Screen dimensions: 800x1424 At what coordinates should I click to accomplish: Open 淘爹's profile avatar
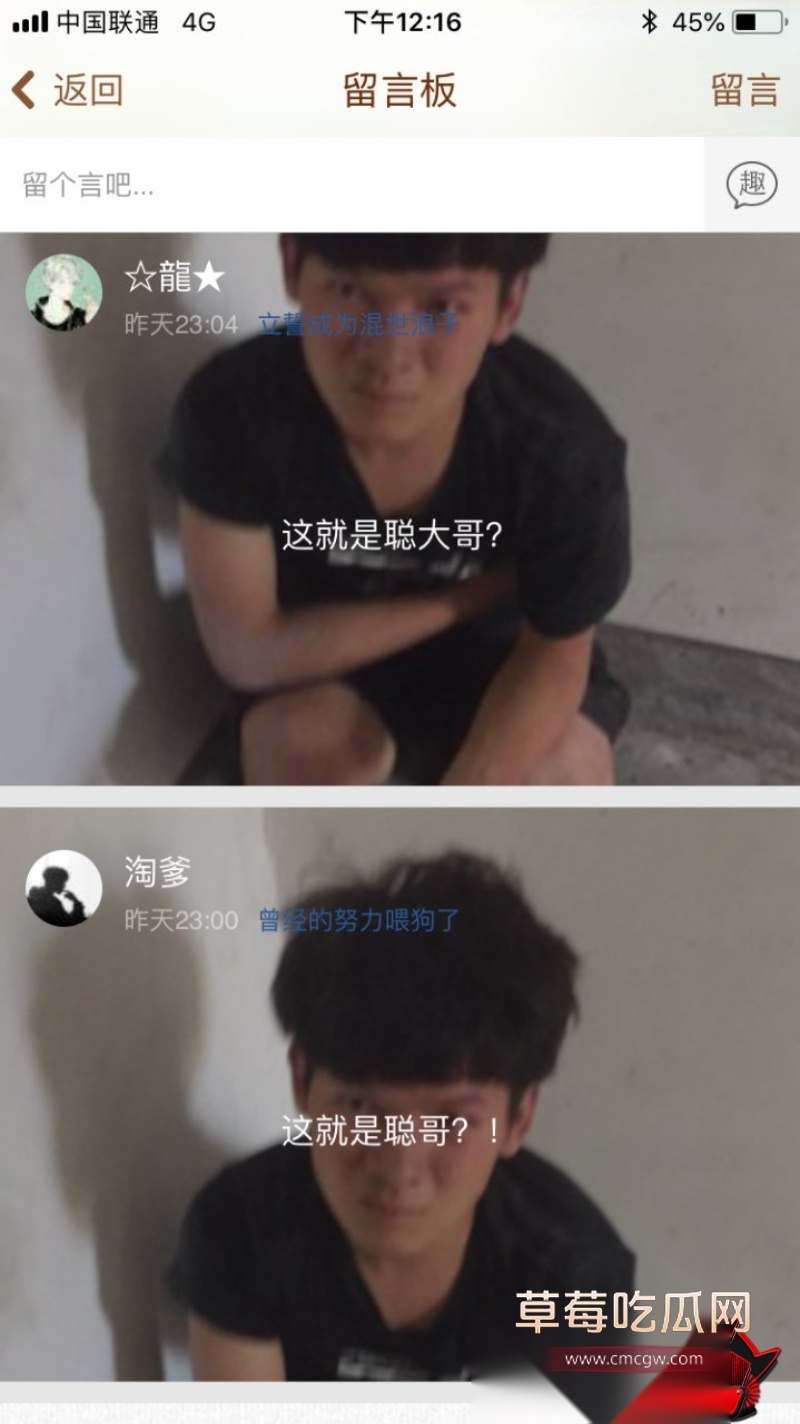tap(63, 888)
